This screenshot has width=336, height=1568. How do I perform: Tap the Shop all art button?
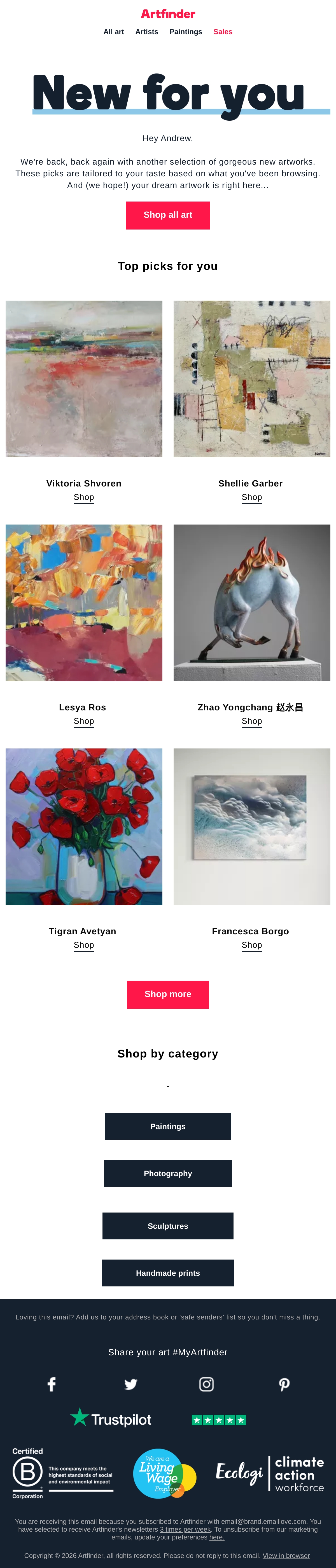[168, 215]
